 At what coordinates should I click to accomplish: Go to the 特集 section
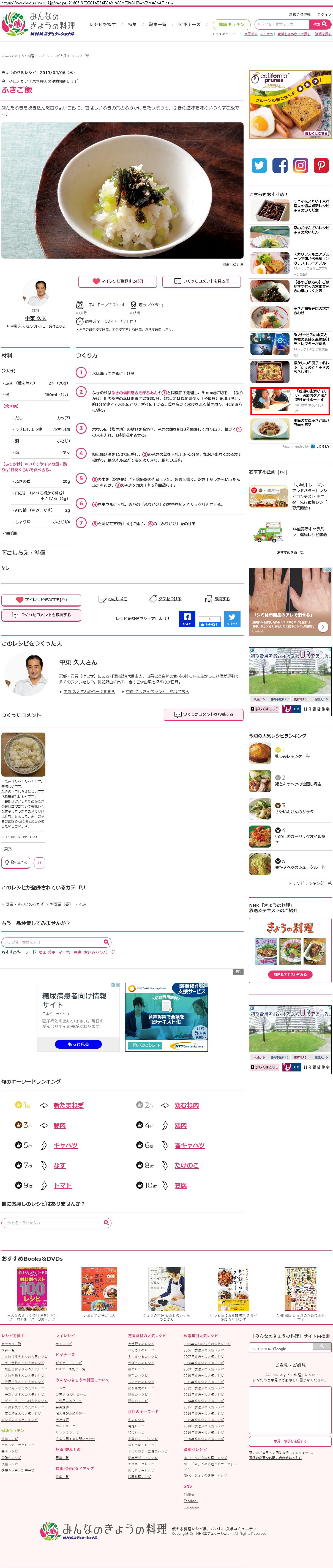[132, 24]
